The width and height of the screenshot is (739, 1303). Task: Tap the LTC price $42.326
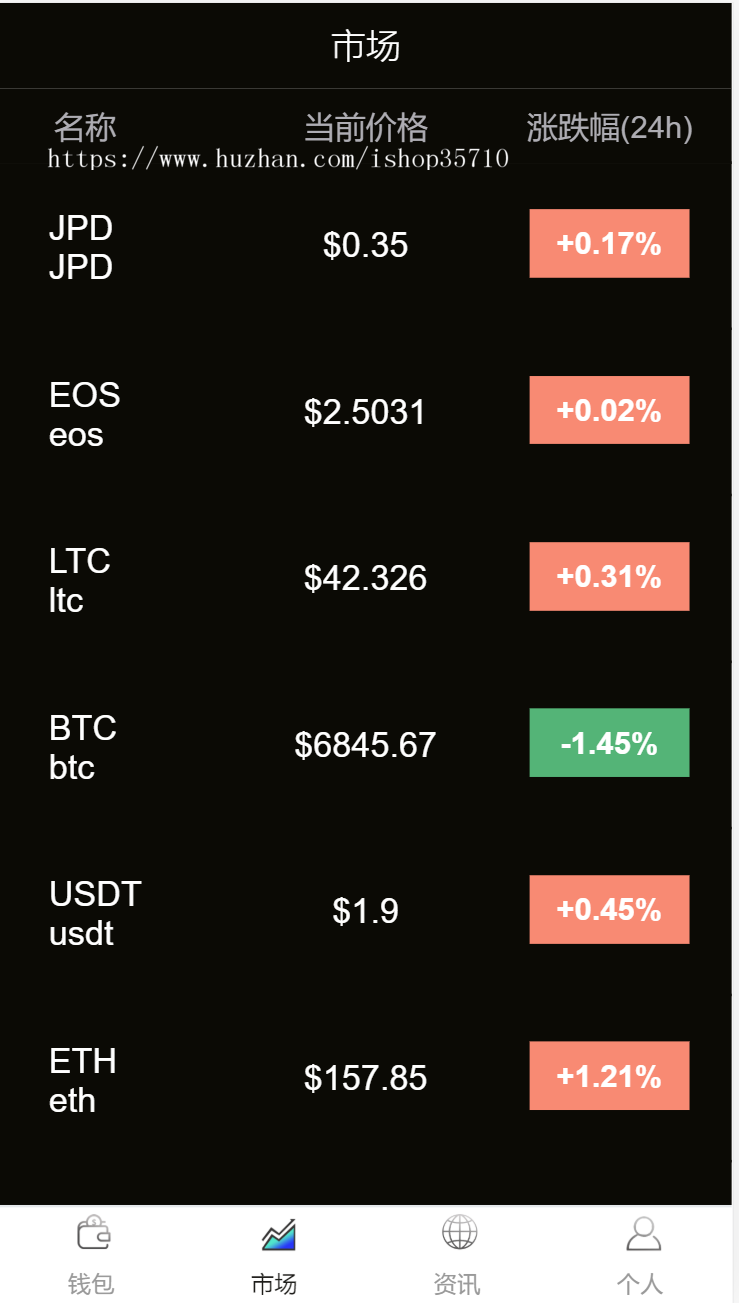tap(367, 577)
